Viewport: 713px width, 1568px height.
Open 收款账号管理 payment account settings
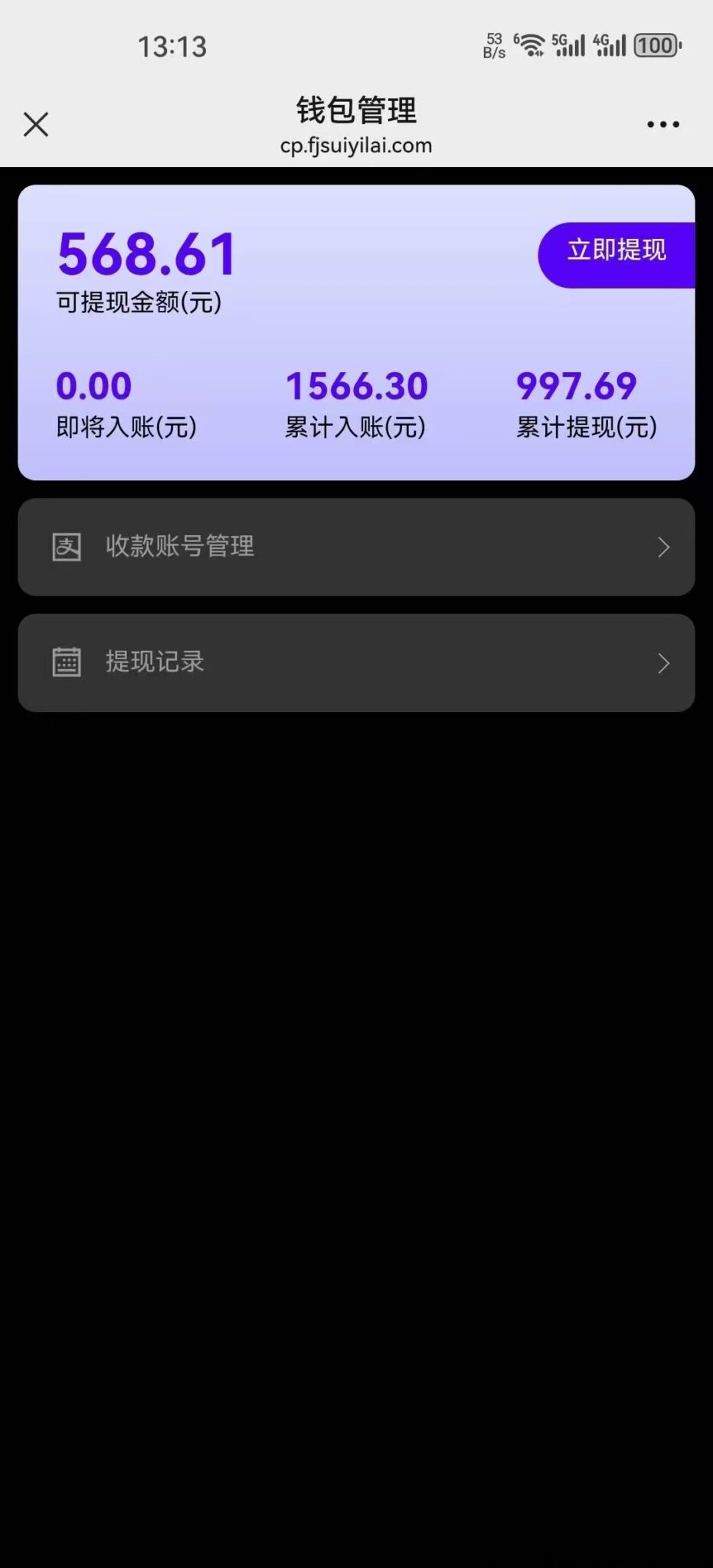[x=356, y=547]
